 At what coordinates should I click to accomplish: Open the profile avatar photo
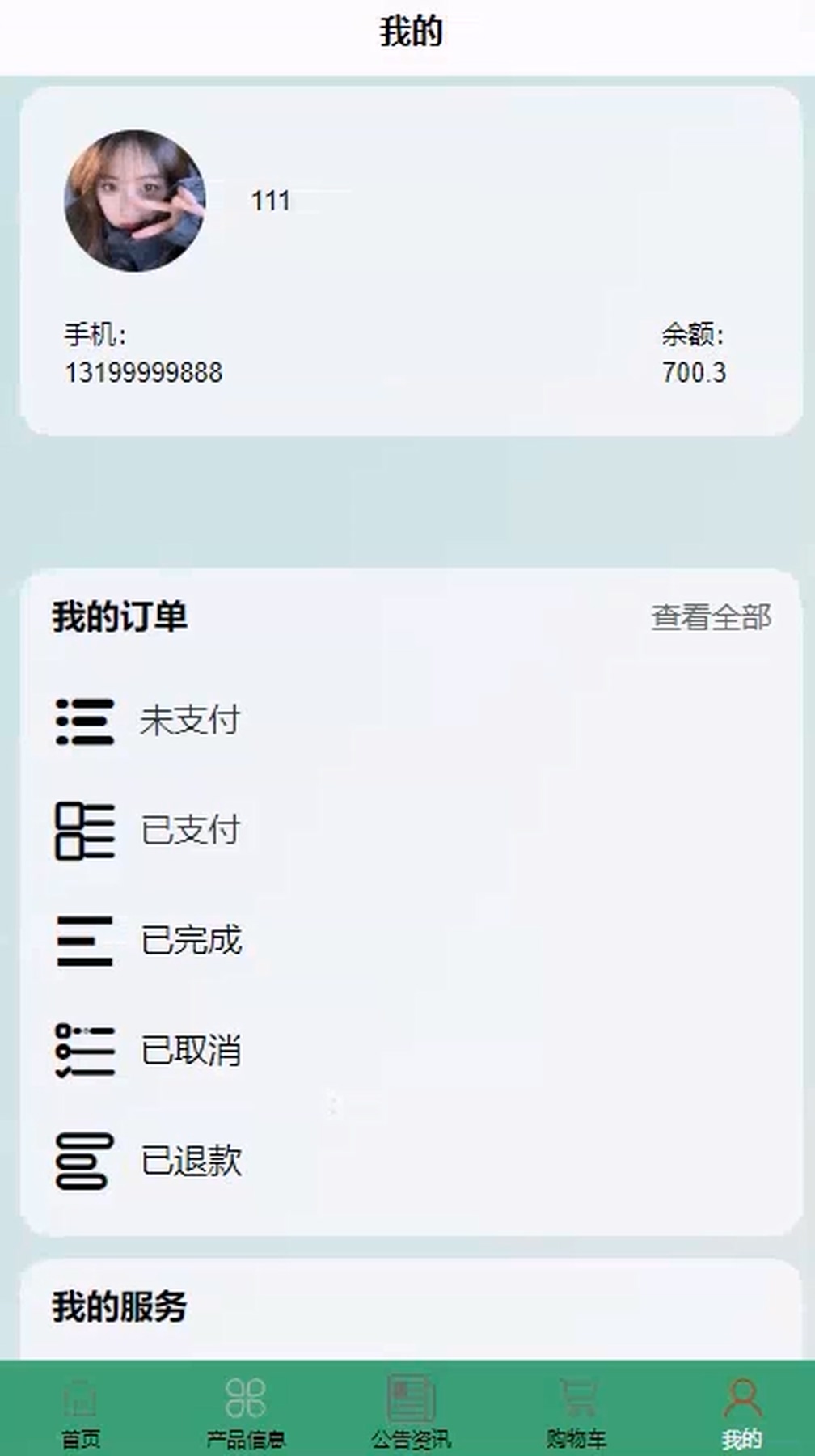(x=135, y=201)
